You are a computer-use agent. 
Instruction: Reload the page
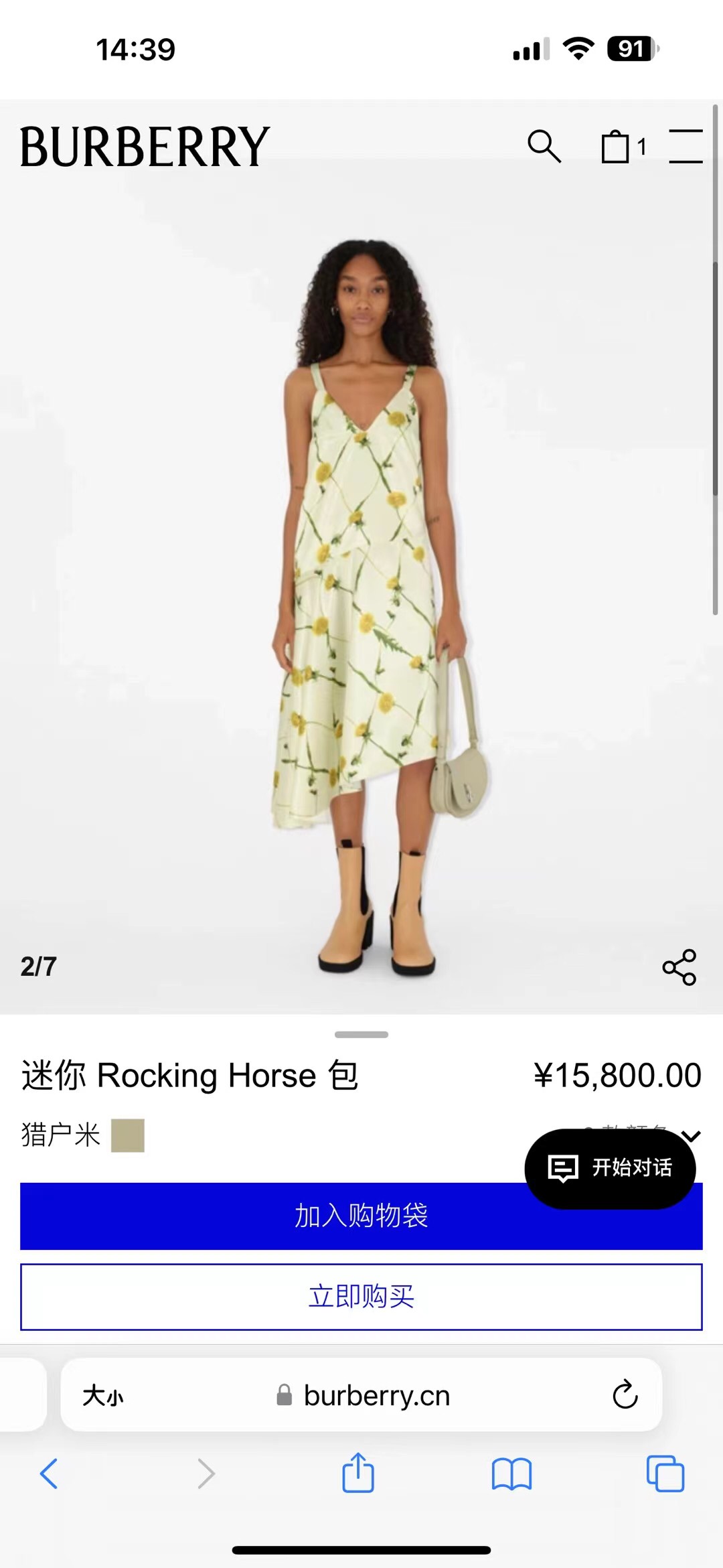[625, 1395]
